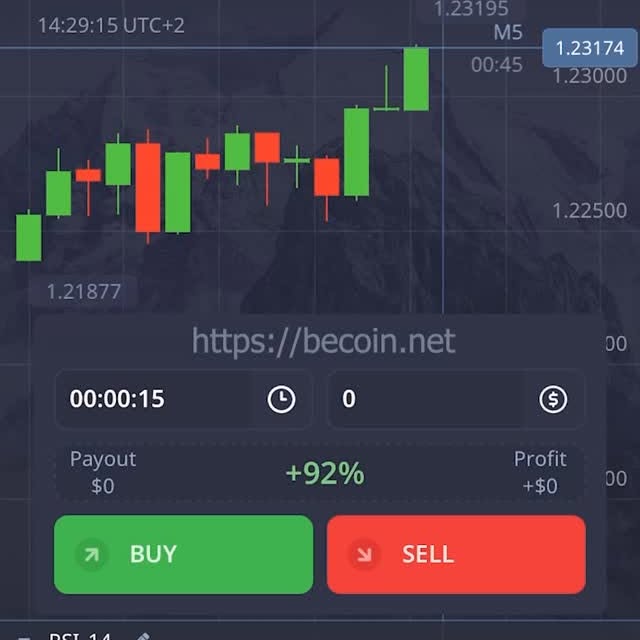This screenshot has width=640, height=640.
Task: Tap the dollar icon in the amount field
Action: pyautogui.click(x=553, y=399)
